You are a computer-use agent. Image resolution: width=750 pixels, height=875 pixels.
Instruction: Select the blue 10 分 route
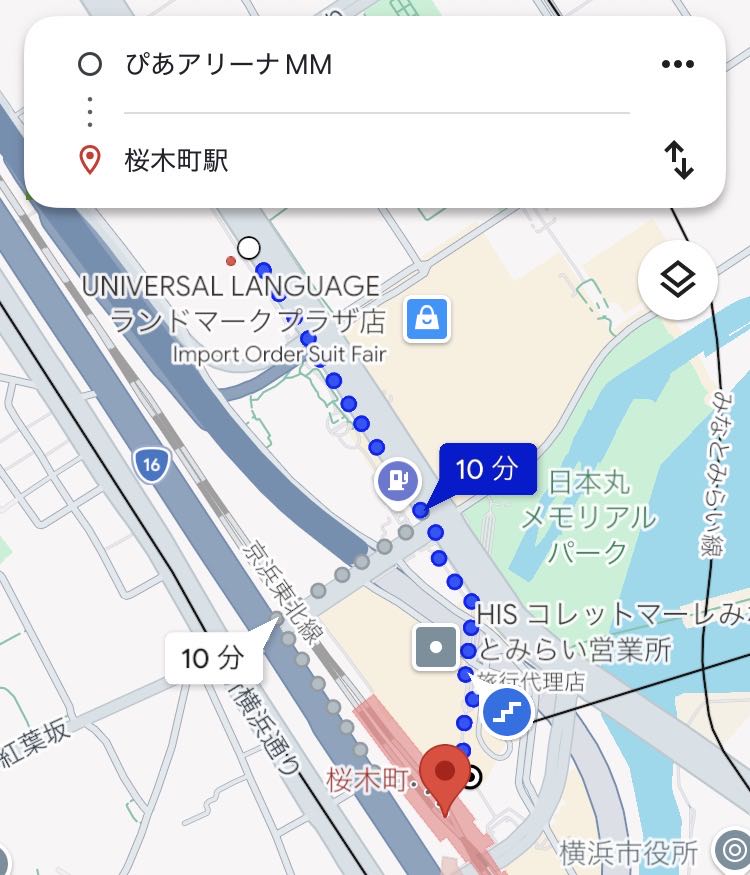487,469
